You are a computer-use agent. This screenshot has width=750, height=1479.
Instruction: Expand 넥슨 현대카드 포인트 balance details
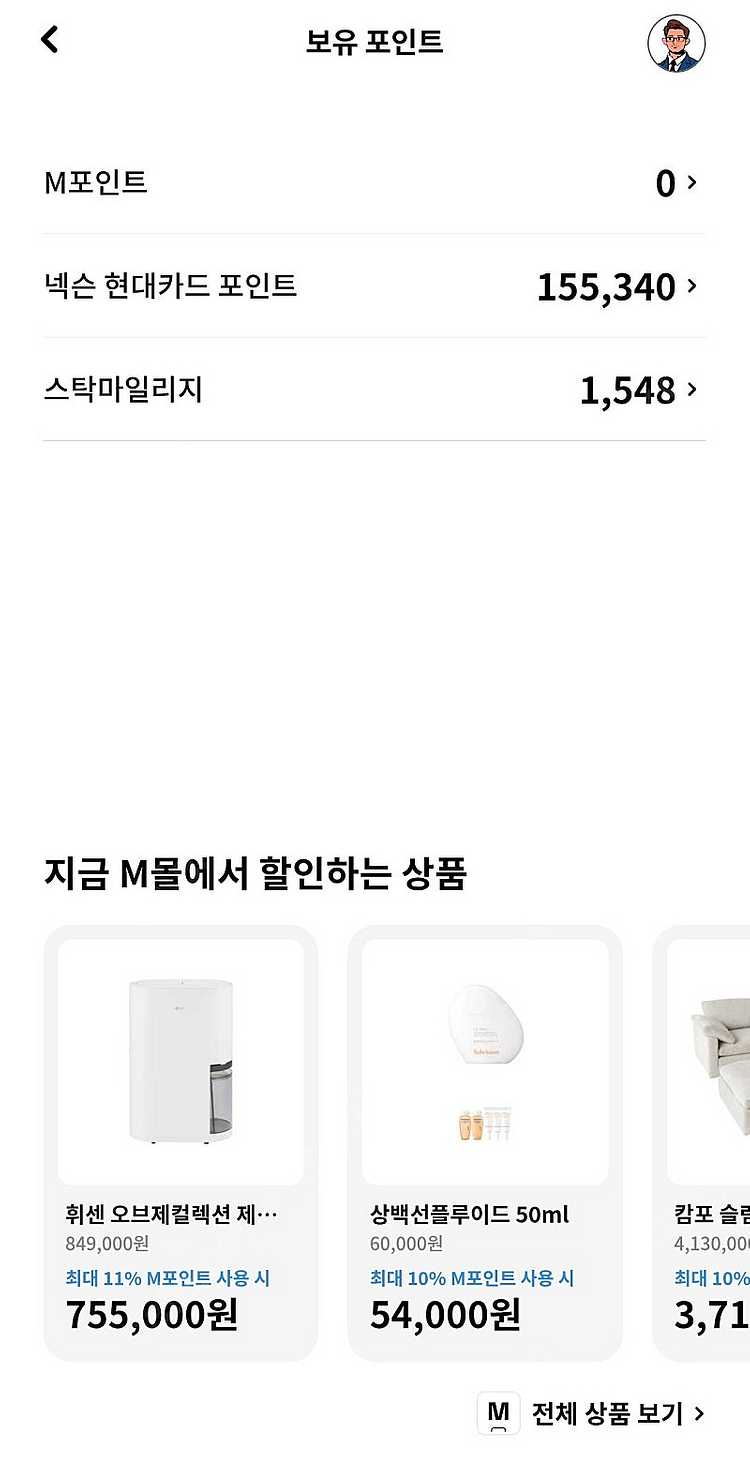click(x=375, y=288)
